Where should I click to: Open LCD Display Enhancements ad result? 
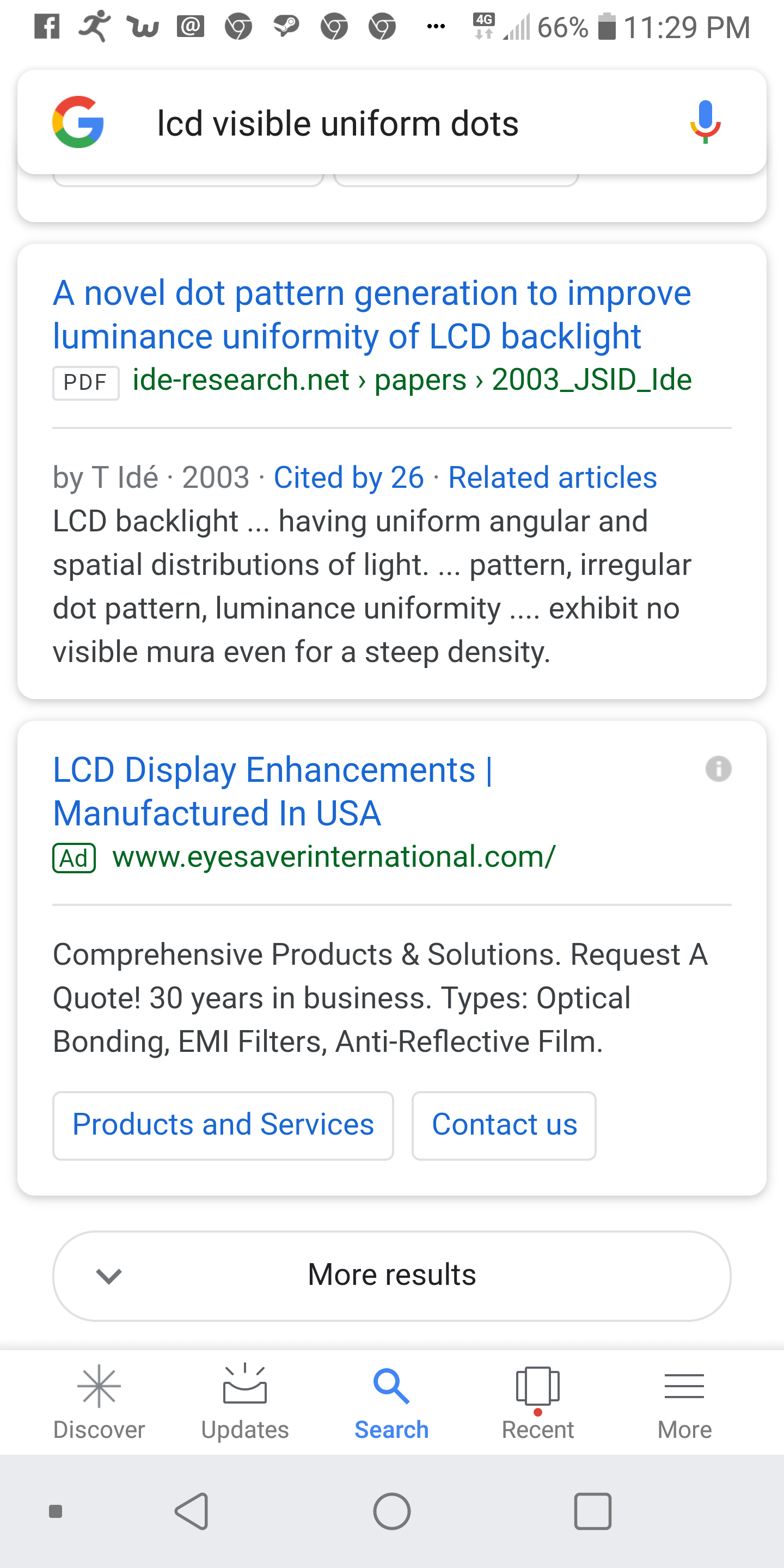coord(273,791)
